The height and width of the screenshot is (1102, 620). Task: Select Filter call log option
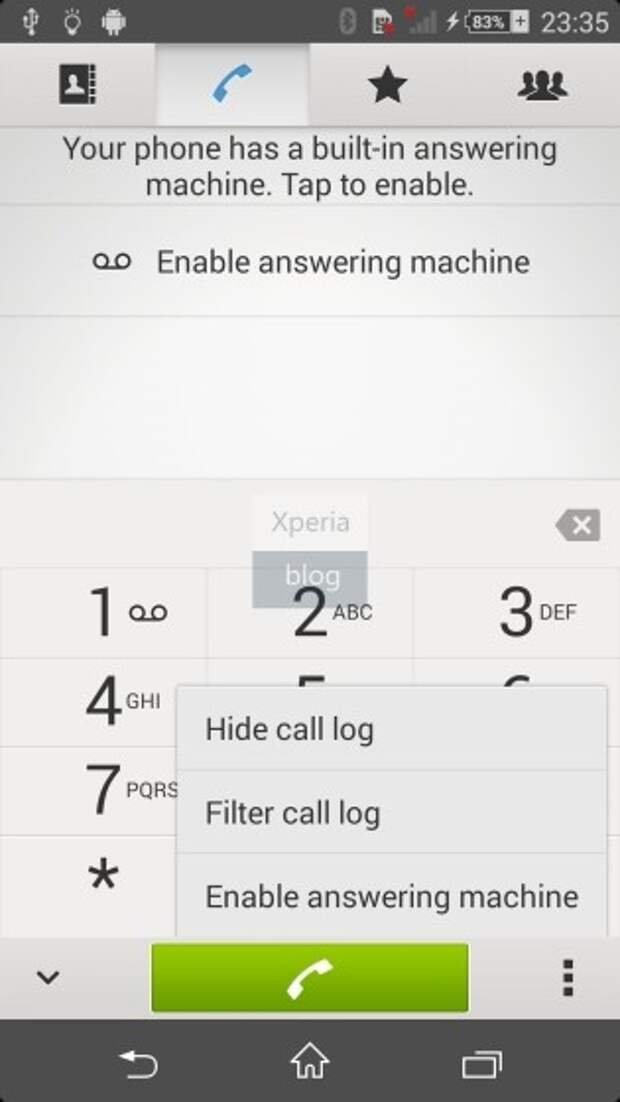[x=392, y=812]
